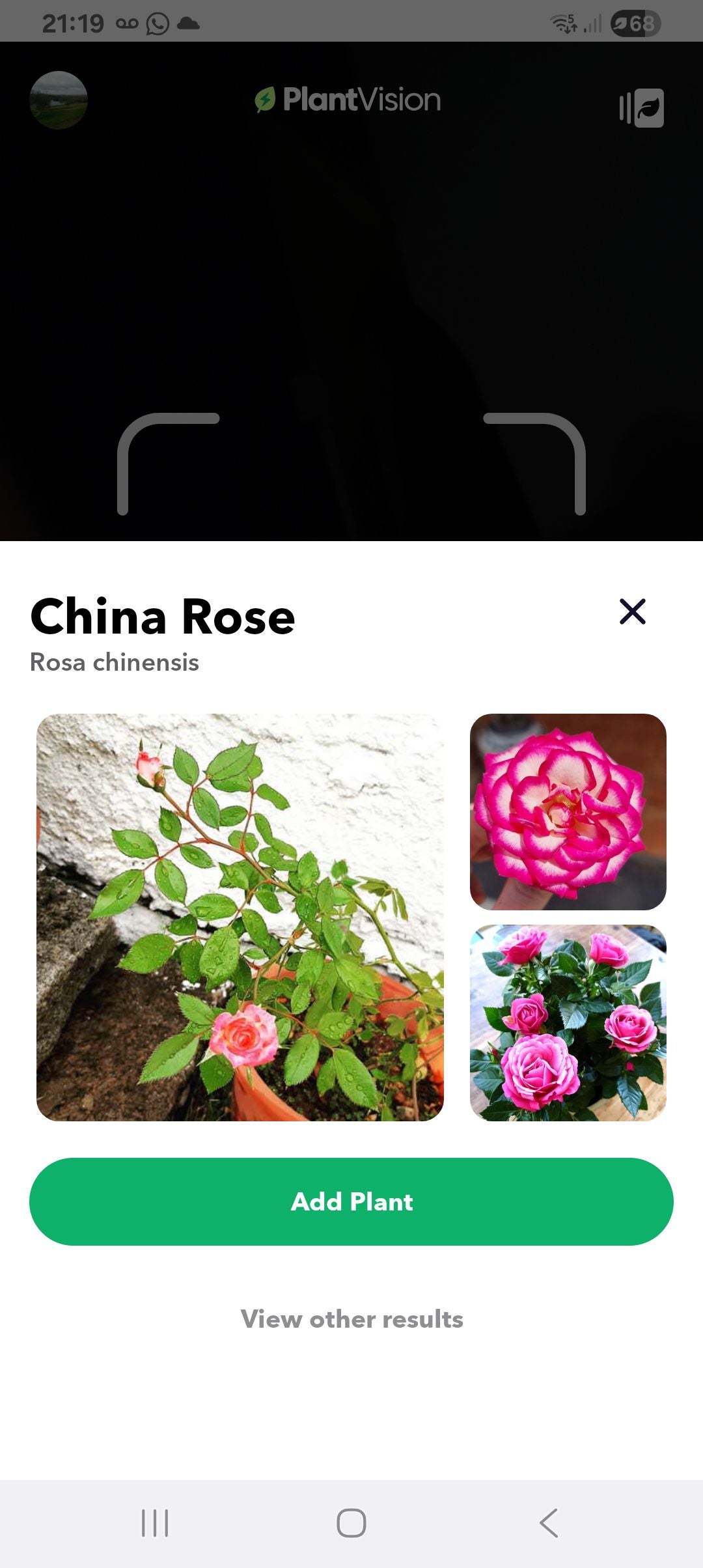This screenshot has width=703, height=1568.
Task: Add China Rose to my plants
Action: tap(351, 1201)
